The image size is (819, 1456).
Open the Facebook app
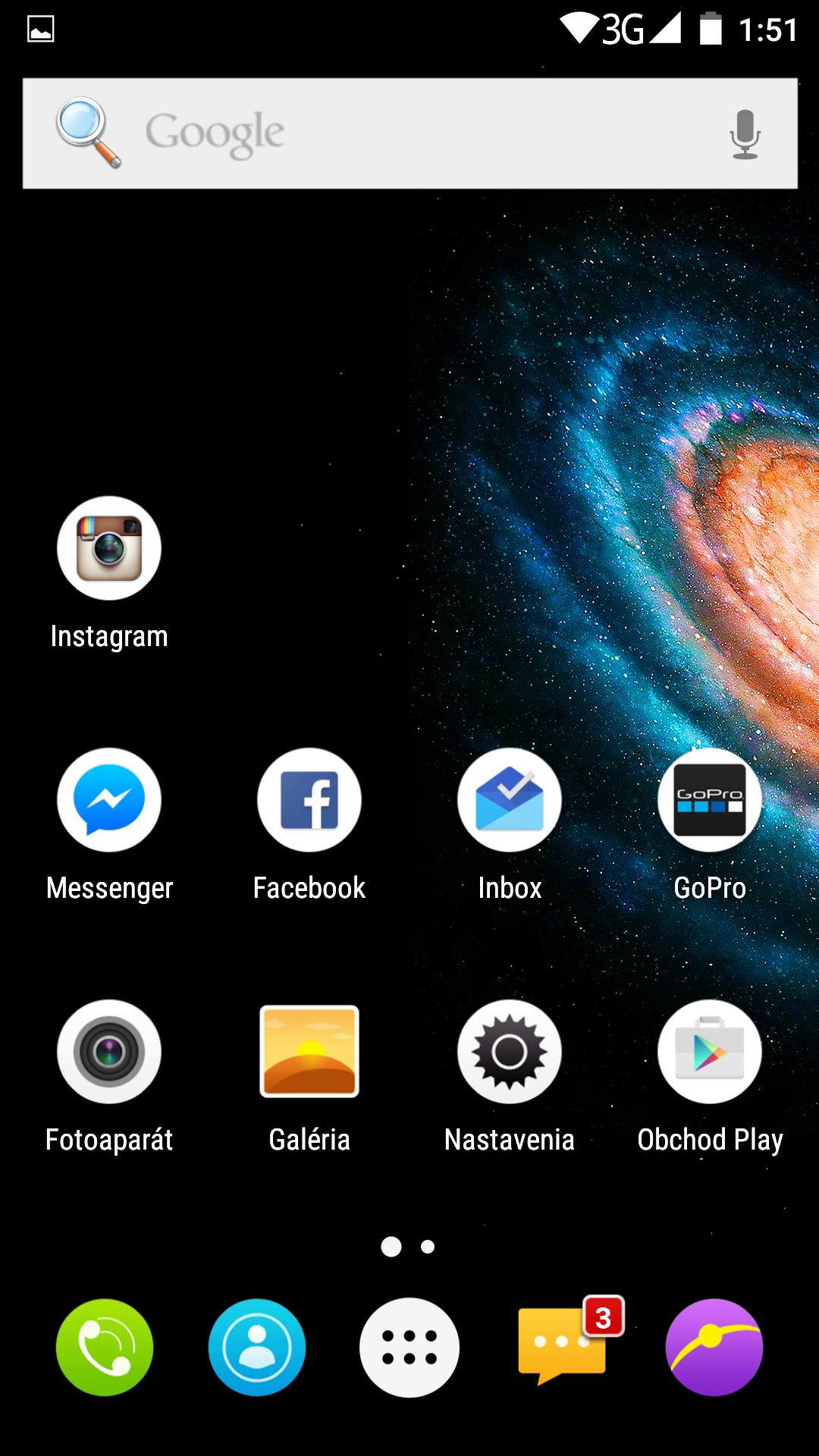(x=309, y=800)
